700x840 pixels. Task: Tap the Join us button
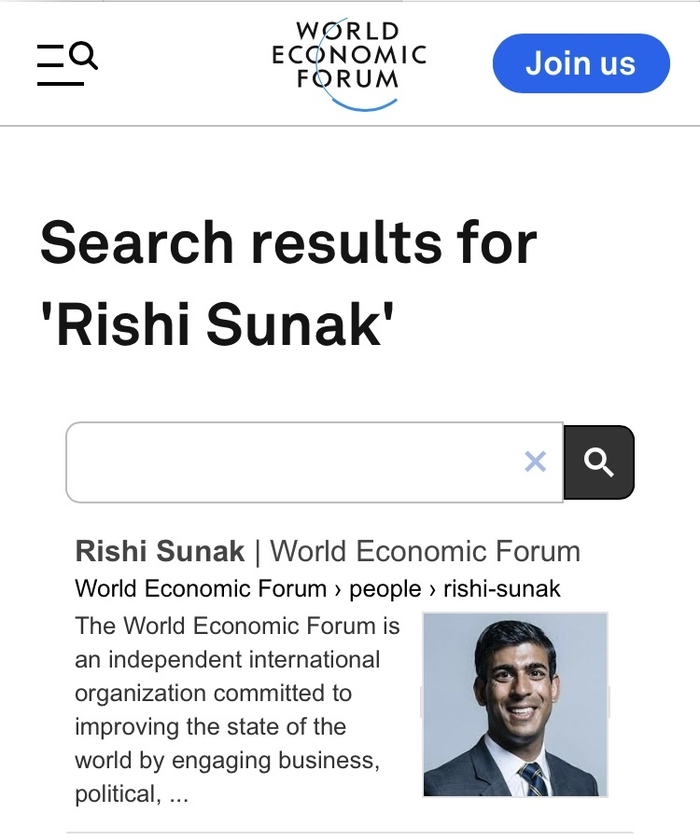tap(580, 63)
